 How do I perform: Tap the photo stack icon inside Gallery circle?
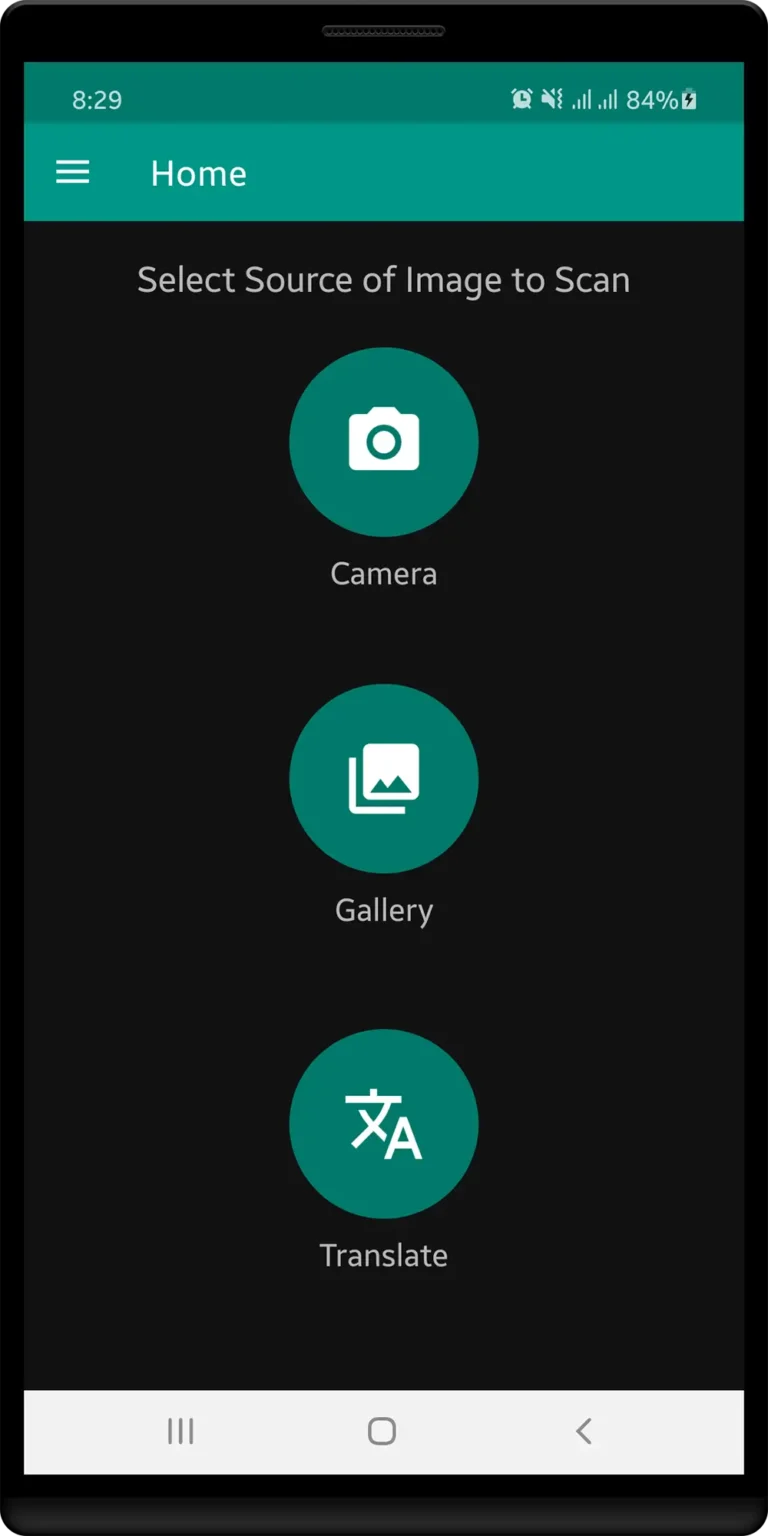click(383, 778)
